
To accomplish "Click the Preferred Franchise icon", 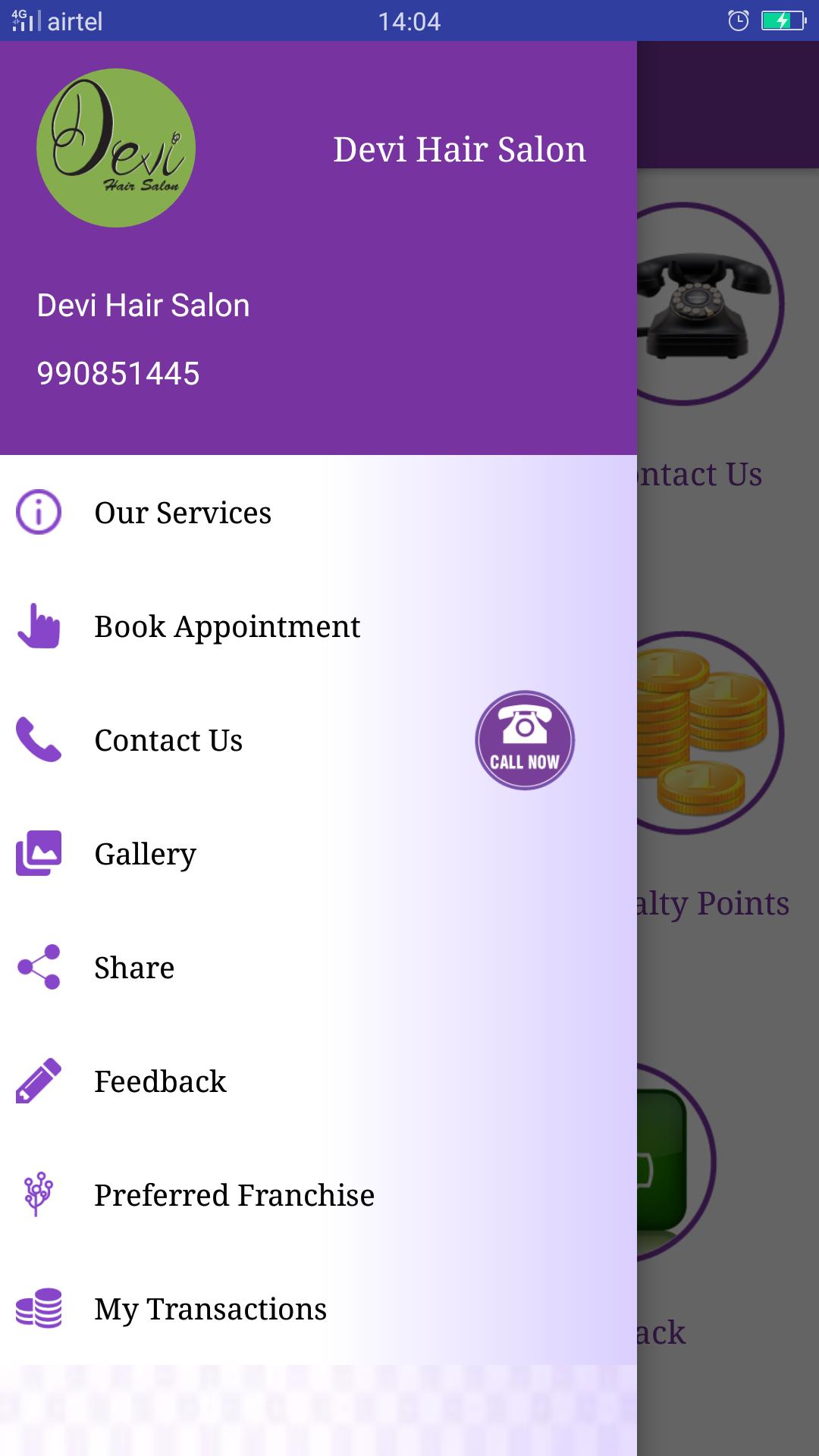I will (x=36, y=1194).
